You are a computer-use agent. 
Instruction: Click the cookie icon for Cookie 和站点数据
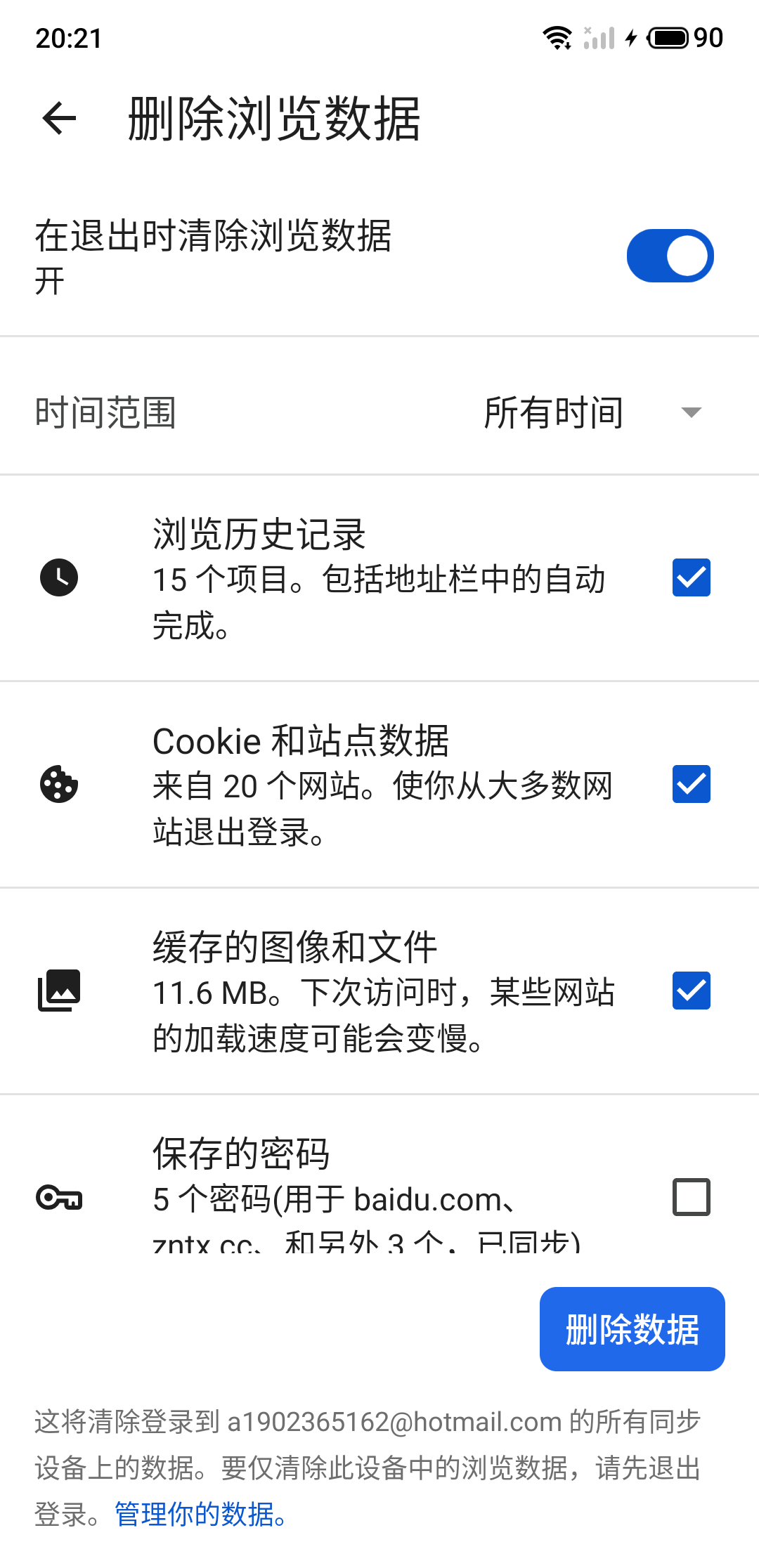tap(58, 785)
